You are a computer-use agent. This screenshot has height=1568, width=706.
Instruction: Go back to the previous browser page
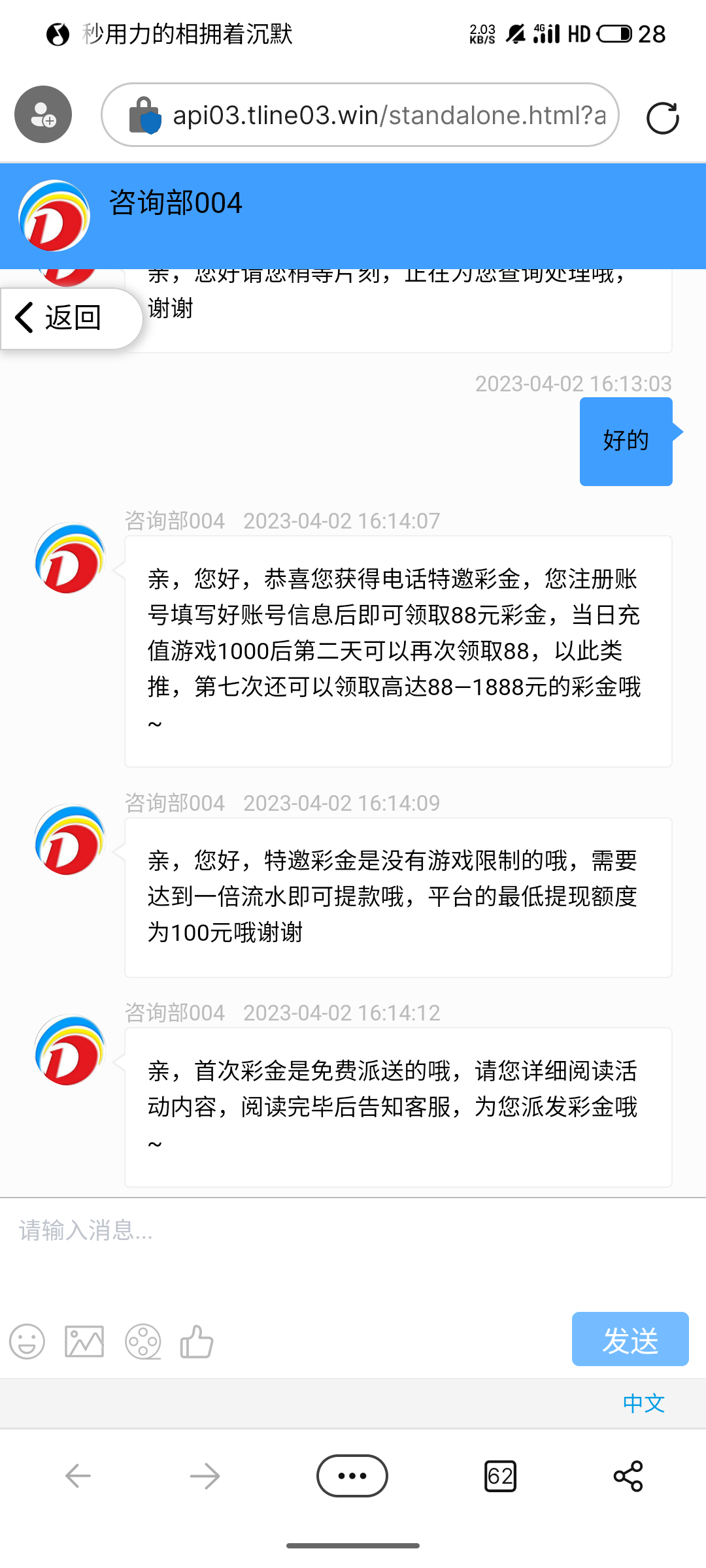78,1476
